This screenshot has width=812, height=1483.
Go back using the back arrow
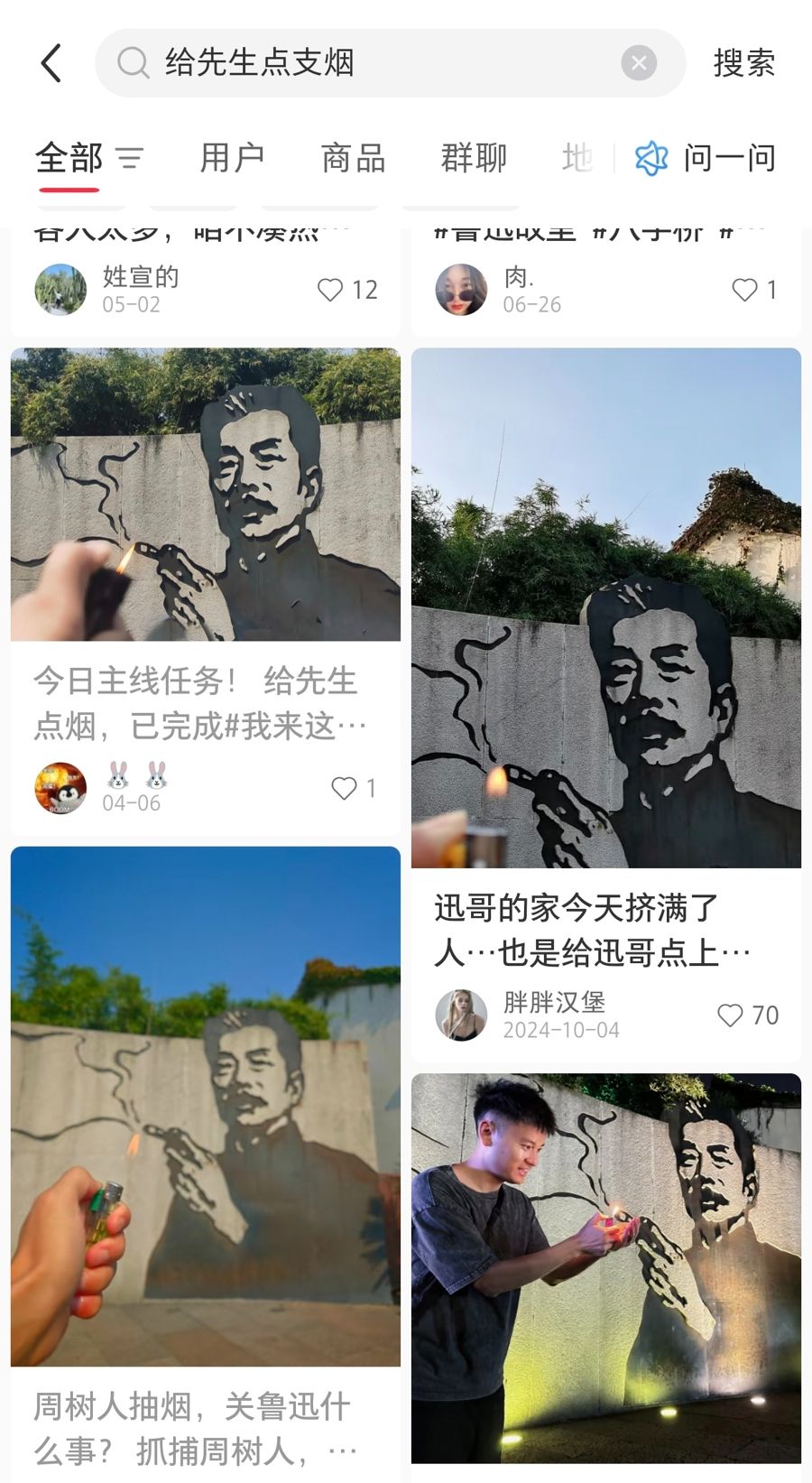click(51, 63)
